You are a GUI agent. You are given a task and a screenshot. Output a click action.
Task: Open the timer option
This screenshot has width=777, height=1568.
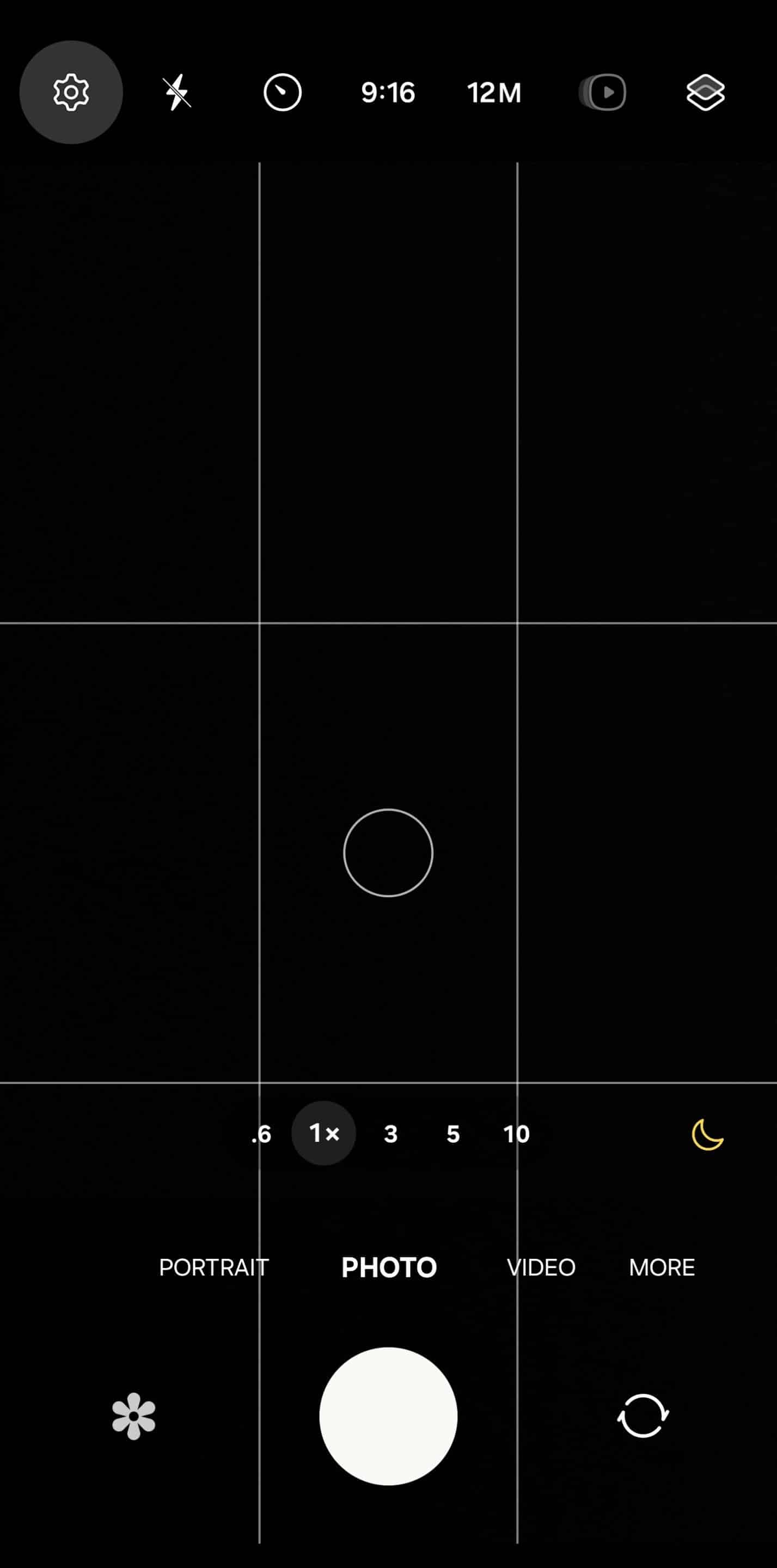pos(283,93)
